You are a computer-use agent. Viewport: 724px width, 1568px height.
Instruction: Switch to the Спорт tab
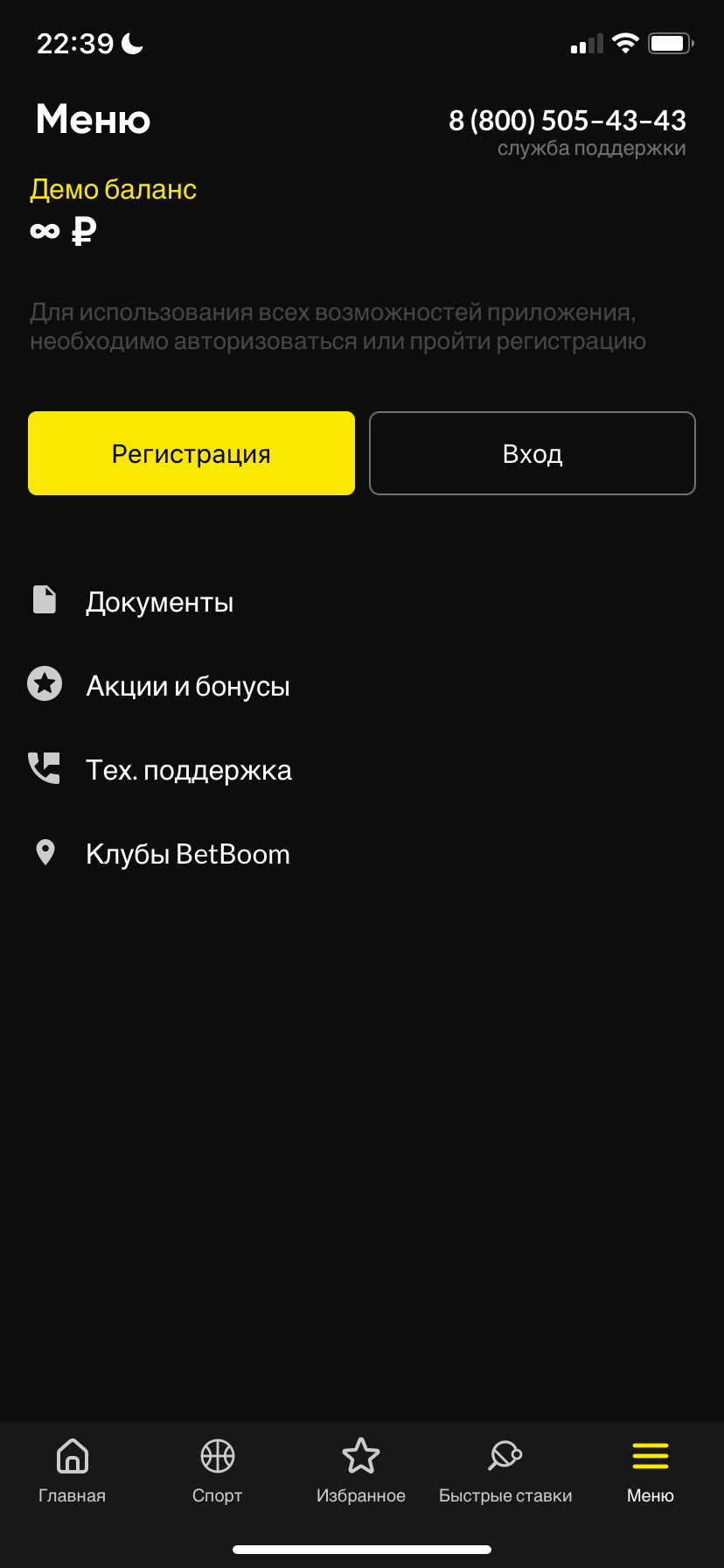[218, 1472]
